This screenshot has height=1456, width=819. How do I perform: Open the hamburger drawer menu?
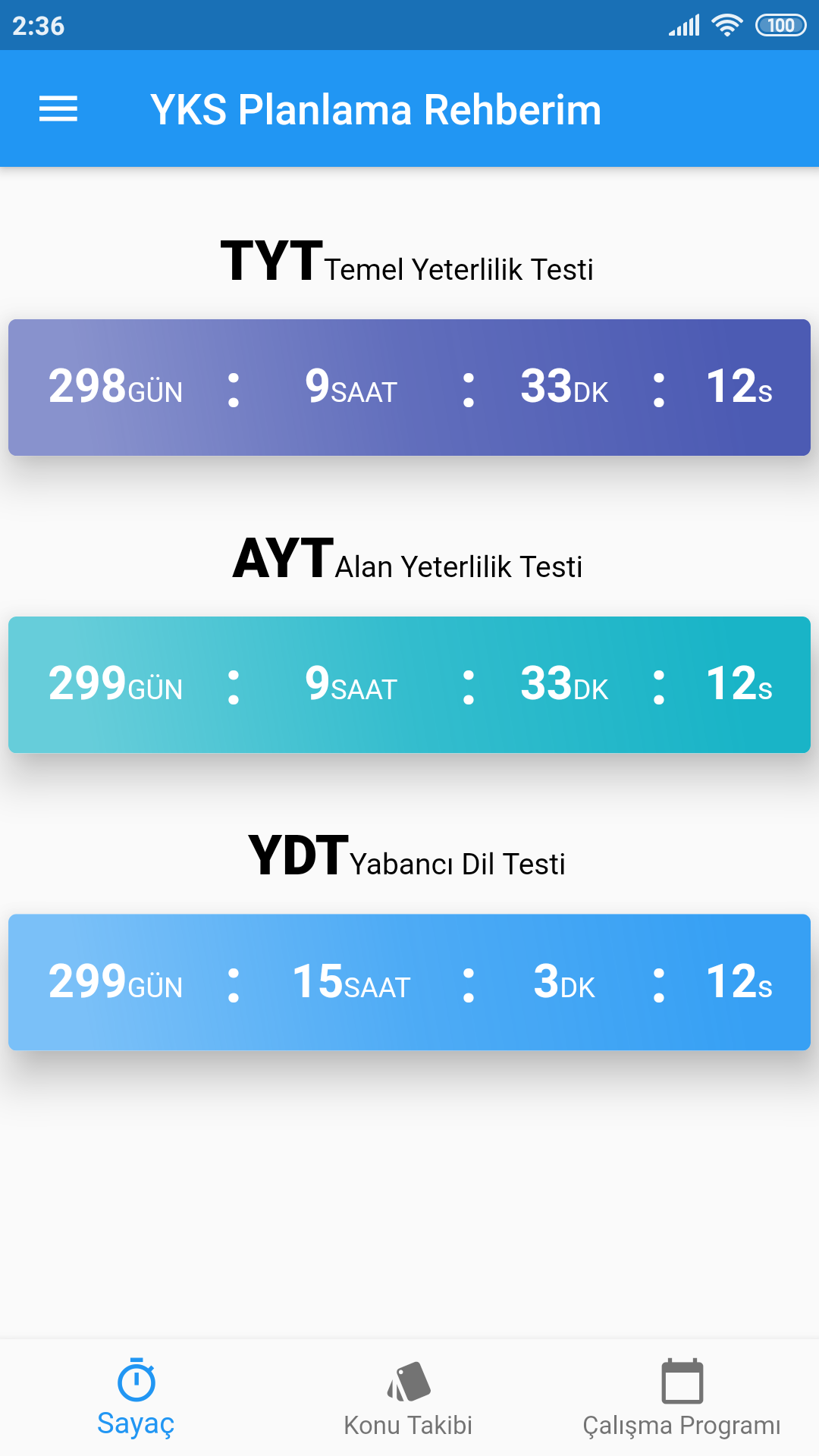pyautogui.click(x=58, y=109)
